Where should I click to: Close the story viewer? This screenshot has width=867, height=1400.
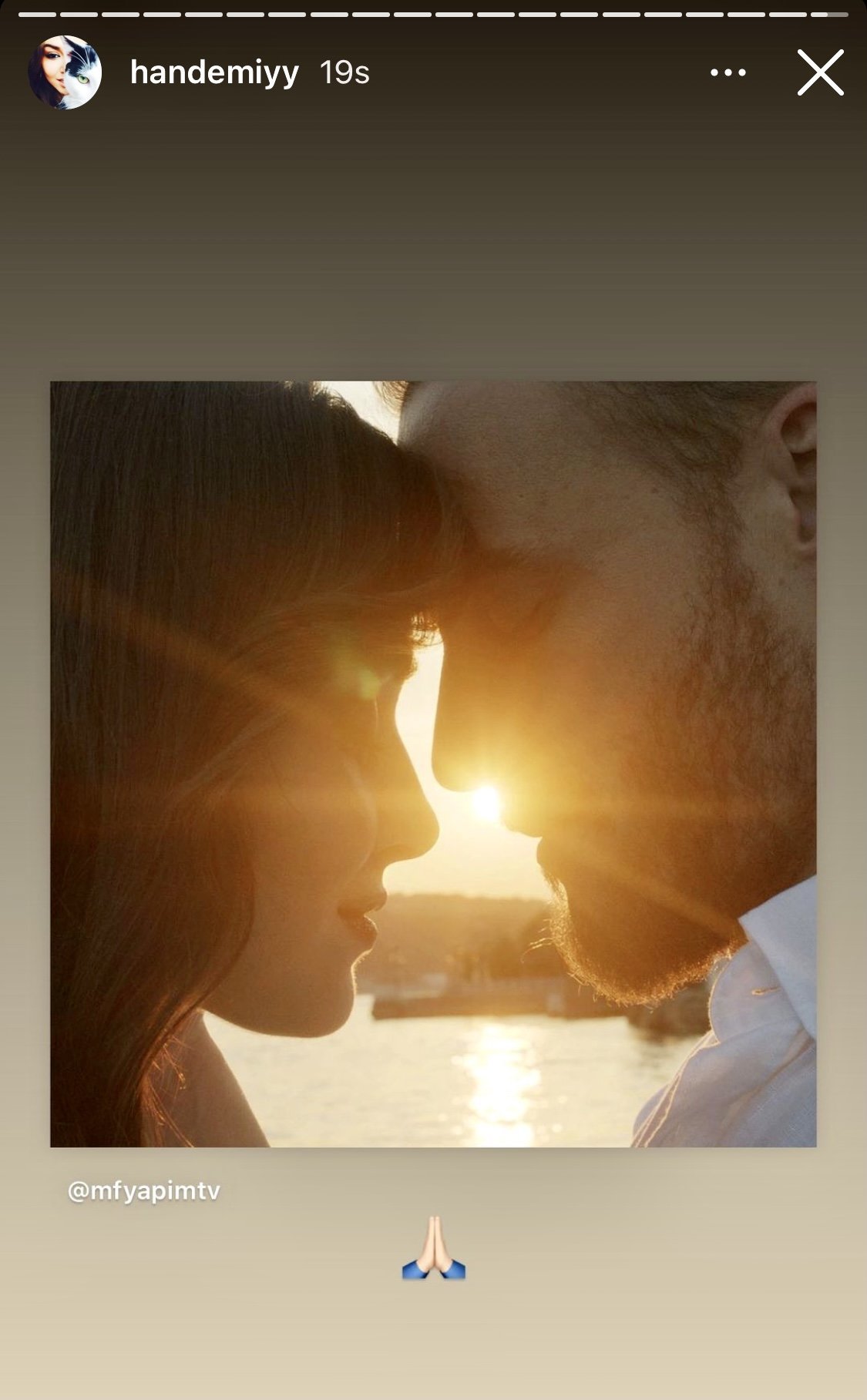(x=820, y=72)
